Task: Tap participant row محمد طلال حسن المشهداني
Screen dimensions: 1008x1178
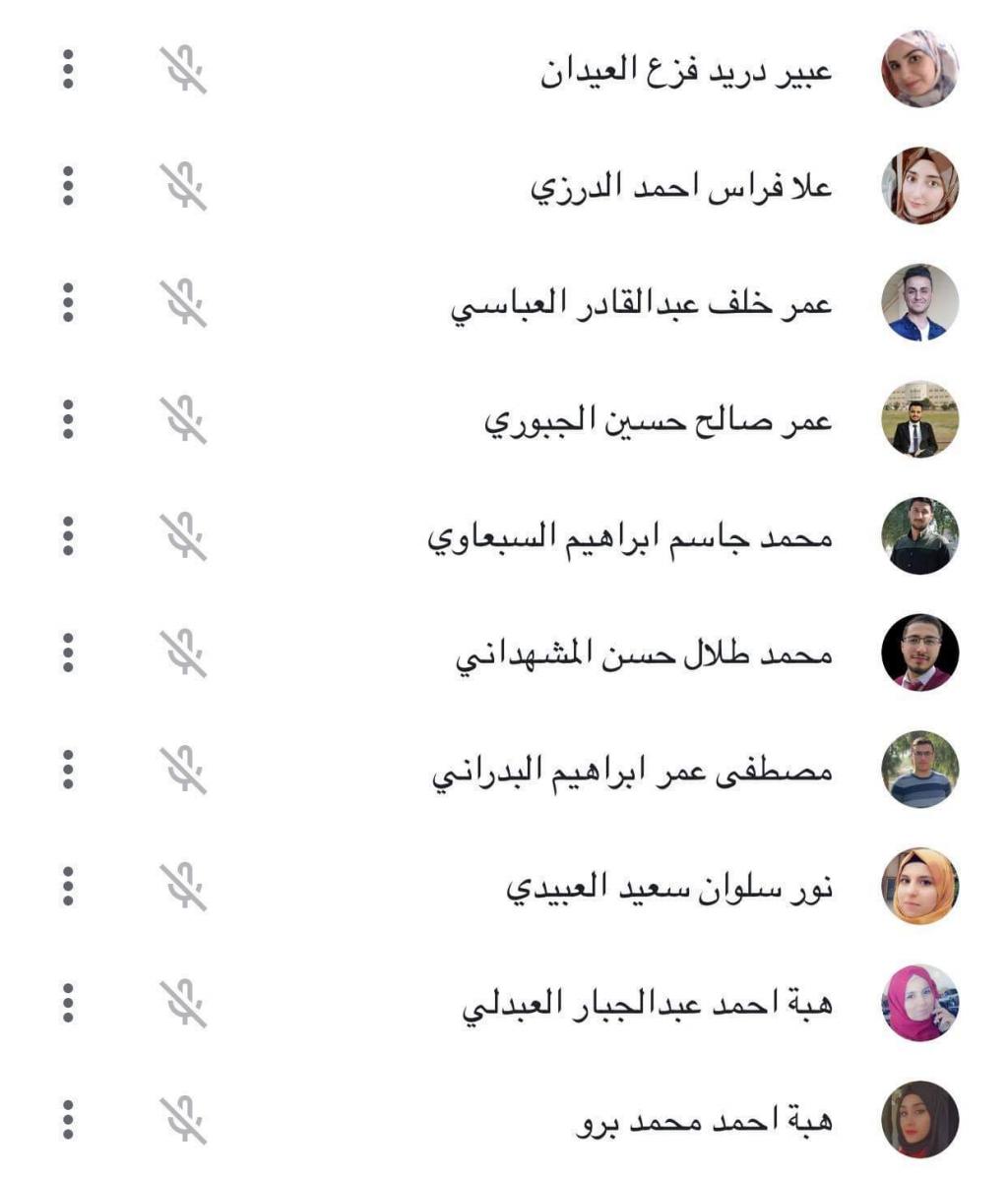Action: click(645, 654)
